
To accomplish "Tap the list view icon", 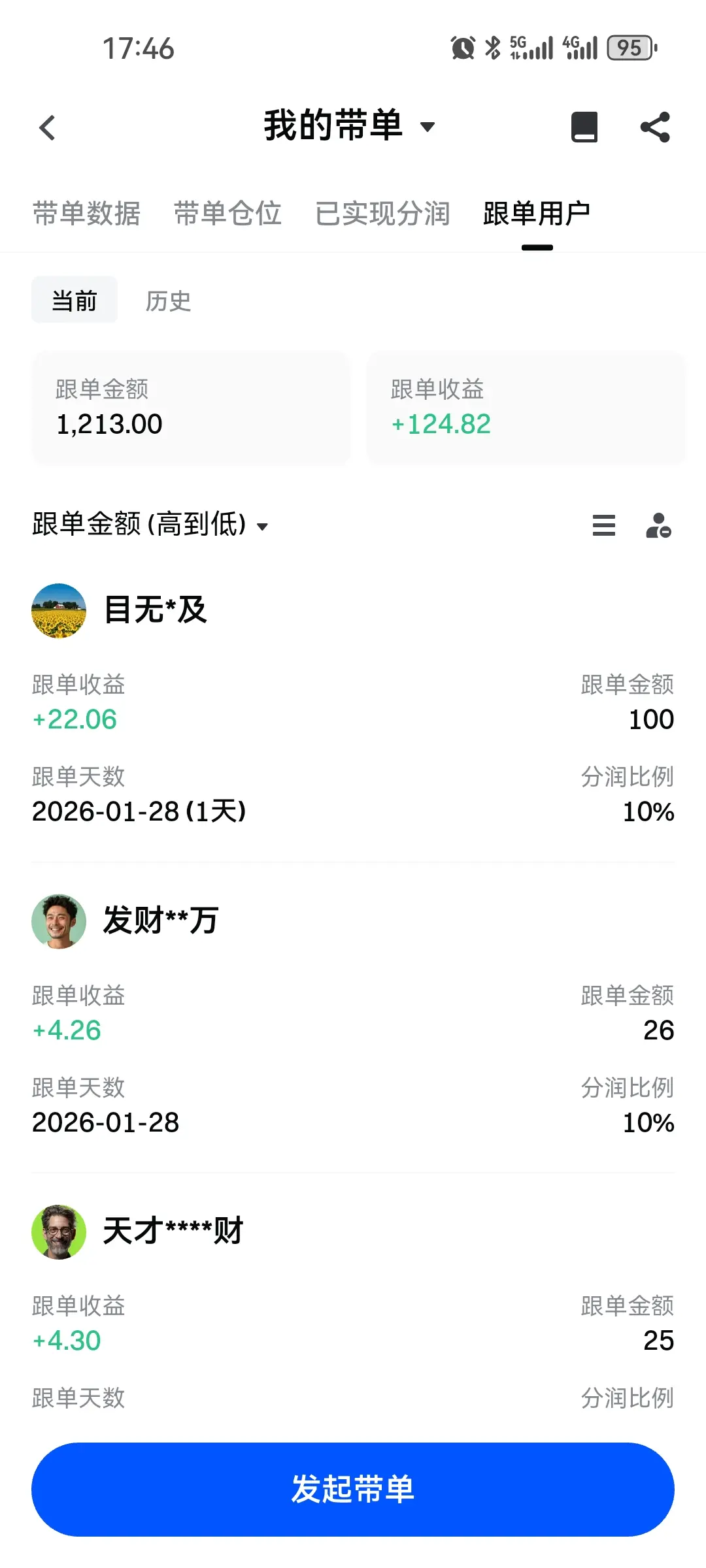I will 603,525.
